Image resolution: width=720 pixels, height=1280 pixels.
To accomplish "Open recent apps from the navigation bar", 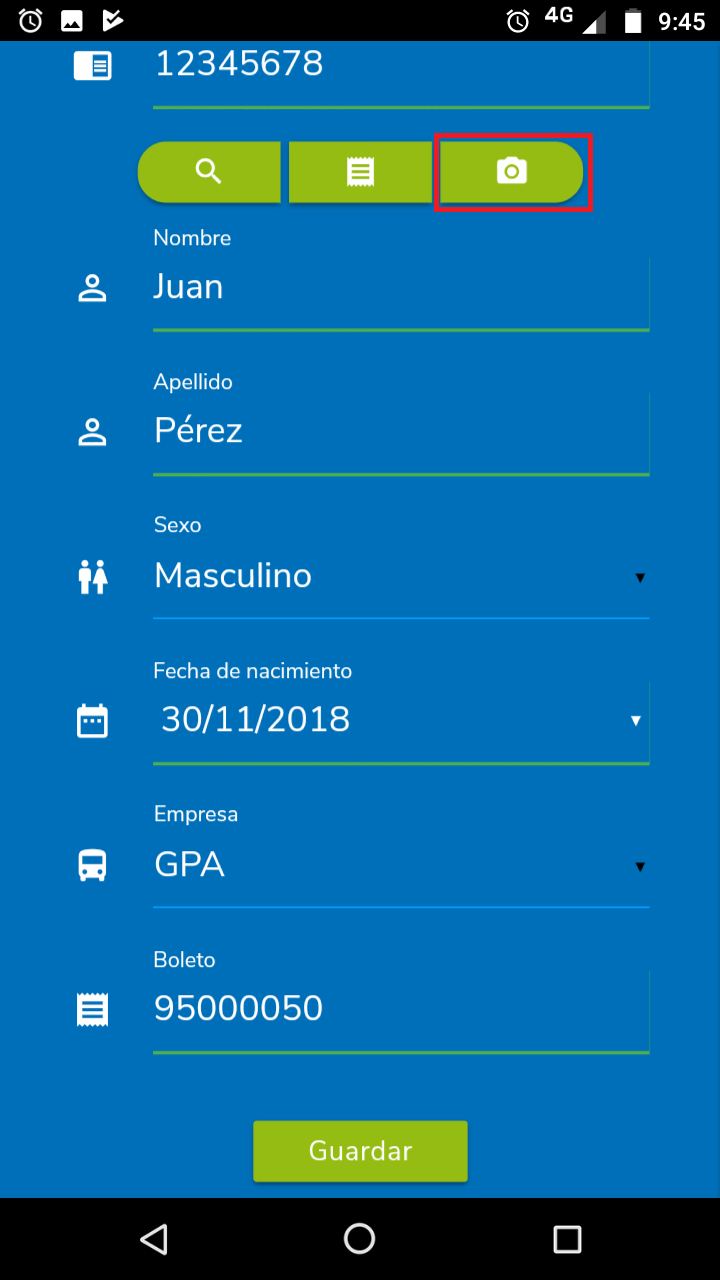I will coord(567,1240).
